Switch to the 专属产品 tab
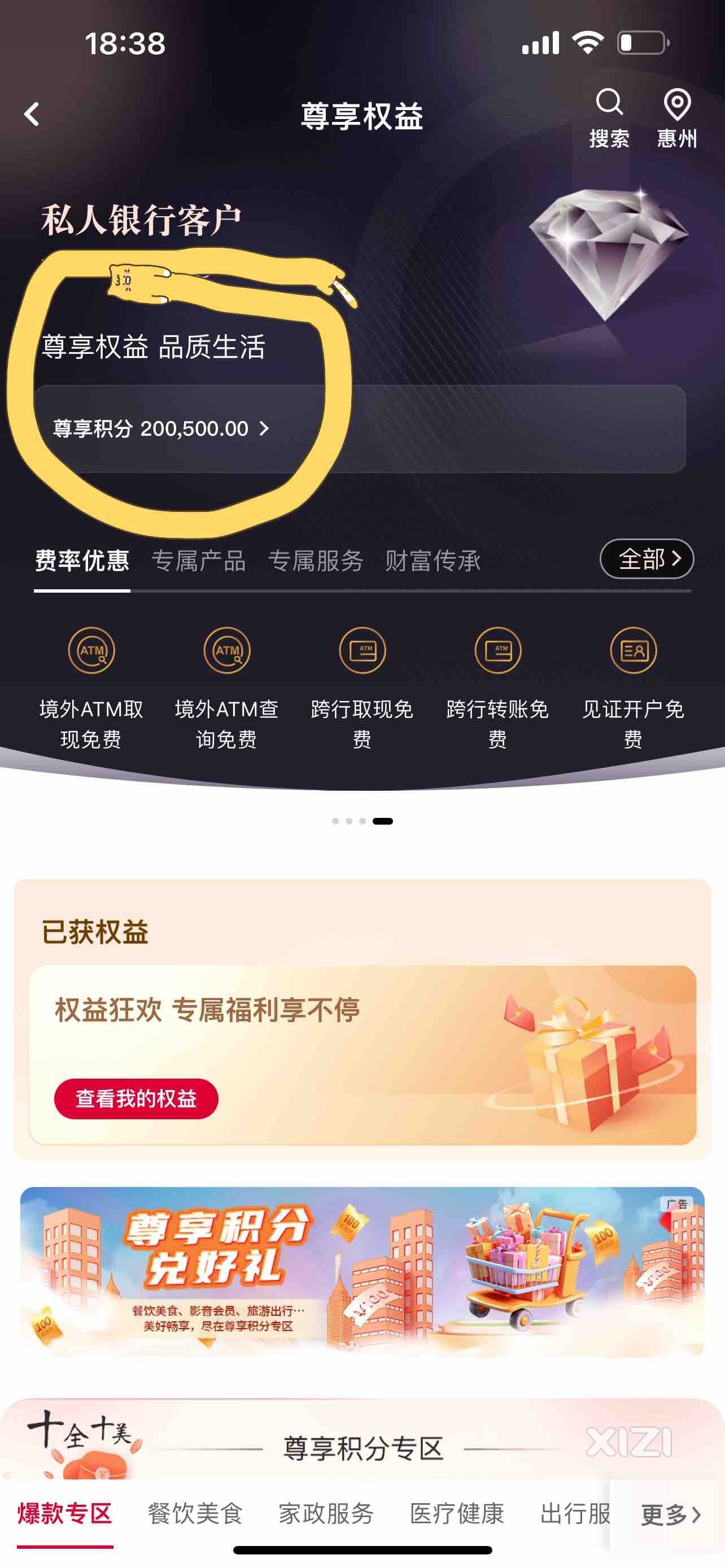The image size is (725, 1568). 198,560
